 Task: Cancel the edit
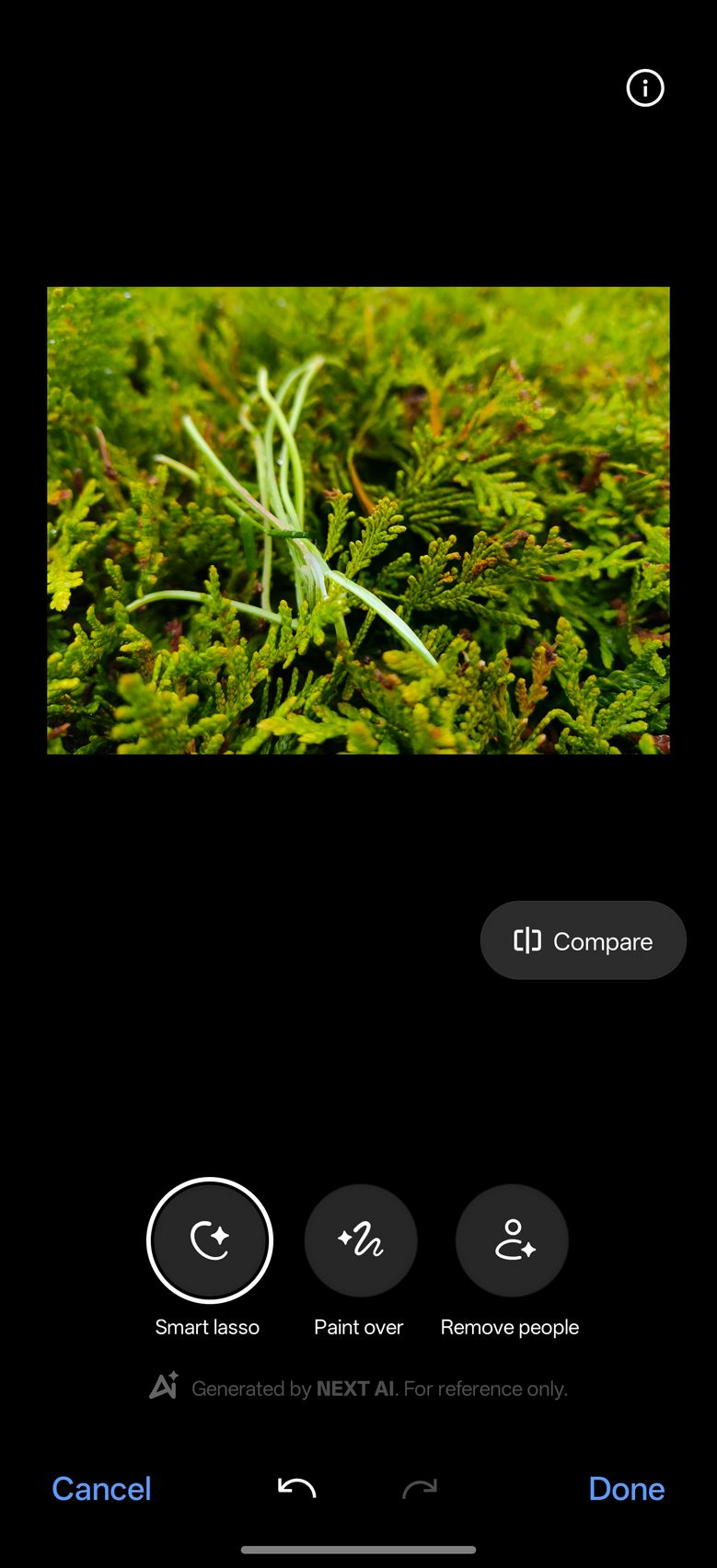[101, 1489]
